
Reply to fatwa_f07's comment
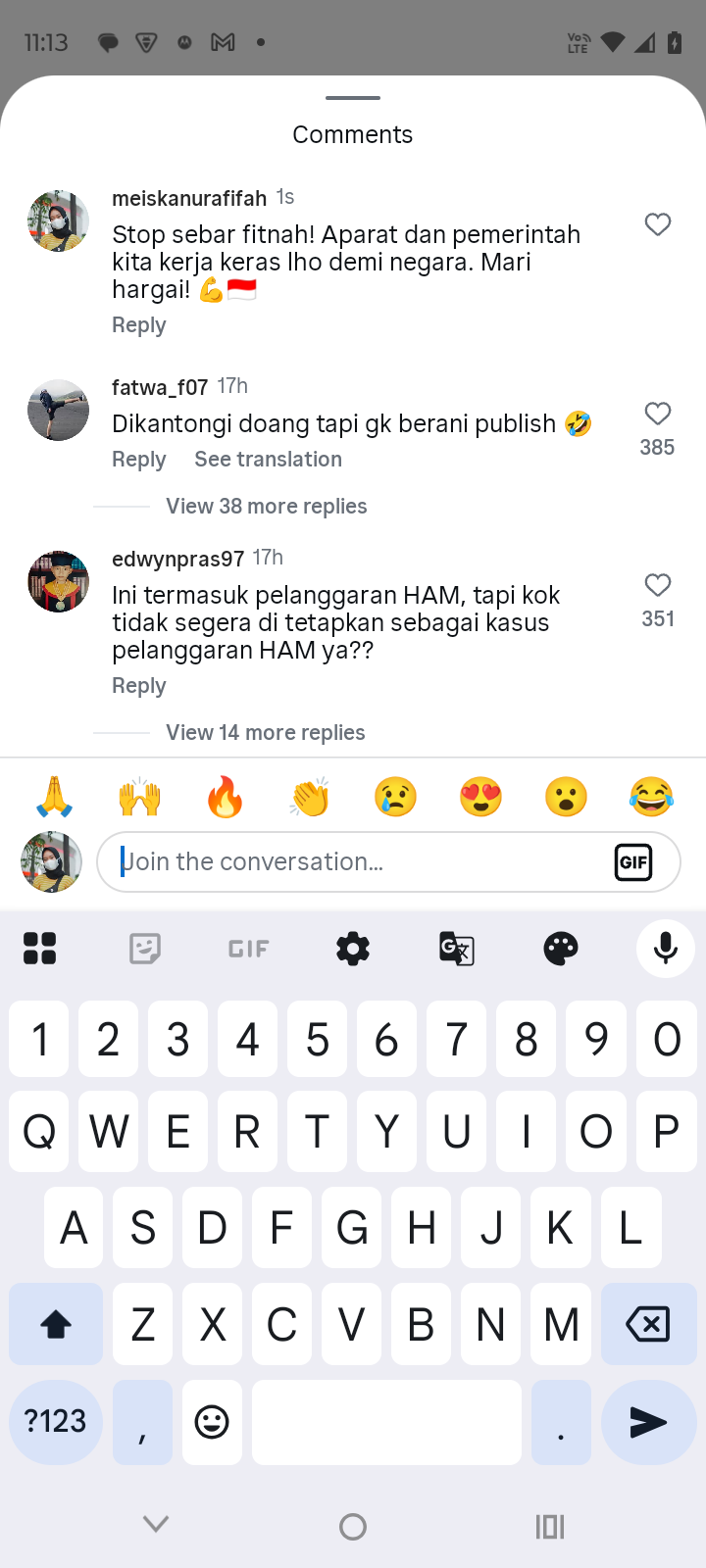(x=138, y=460)
